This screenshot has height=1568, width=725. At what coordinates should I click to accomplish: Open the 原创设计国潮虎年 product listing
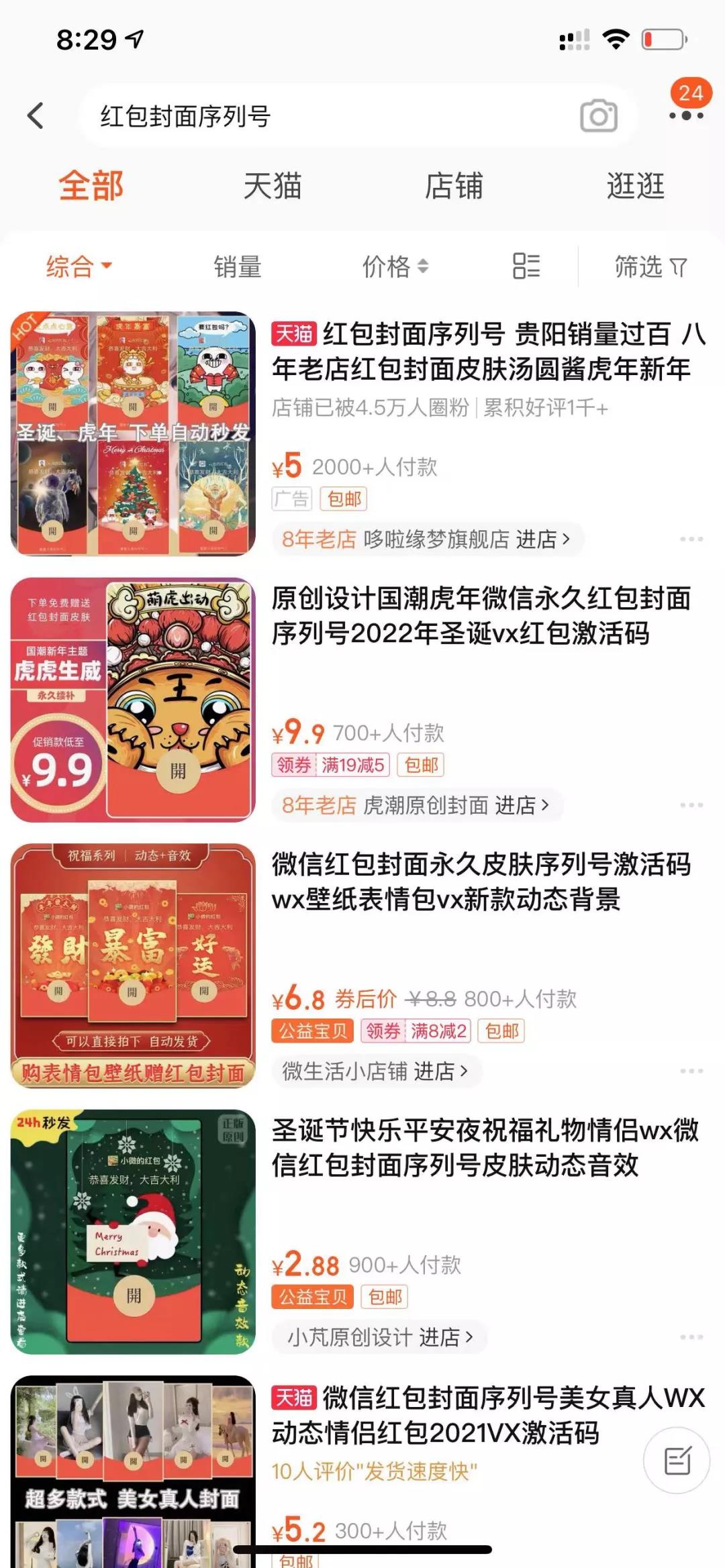480,615
